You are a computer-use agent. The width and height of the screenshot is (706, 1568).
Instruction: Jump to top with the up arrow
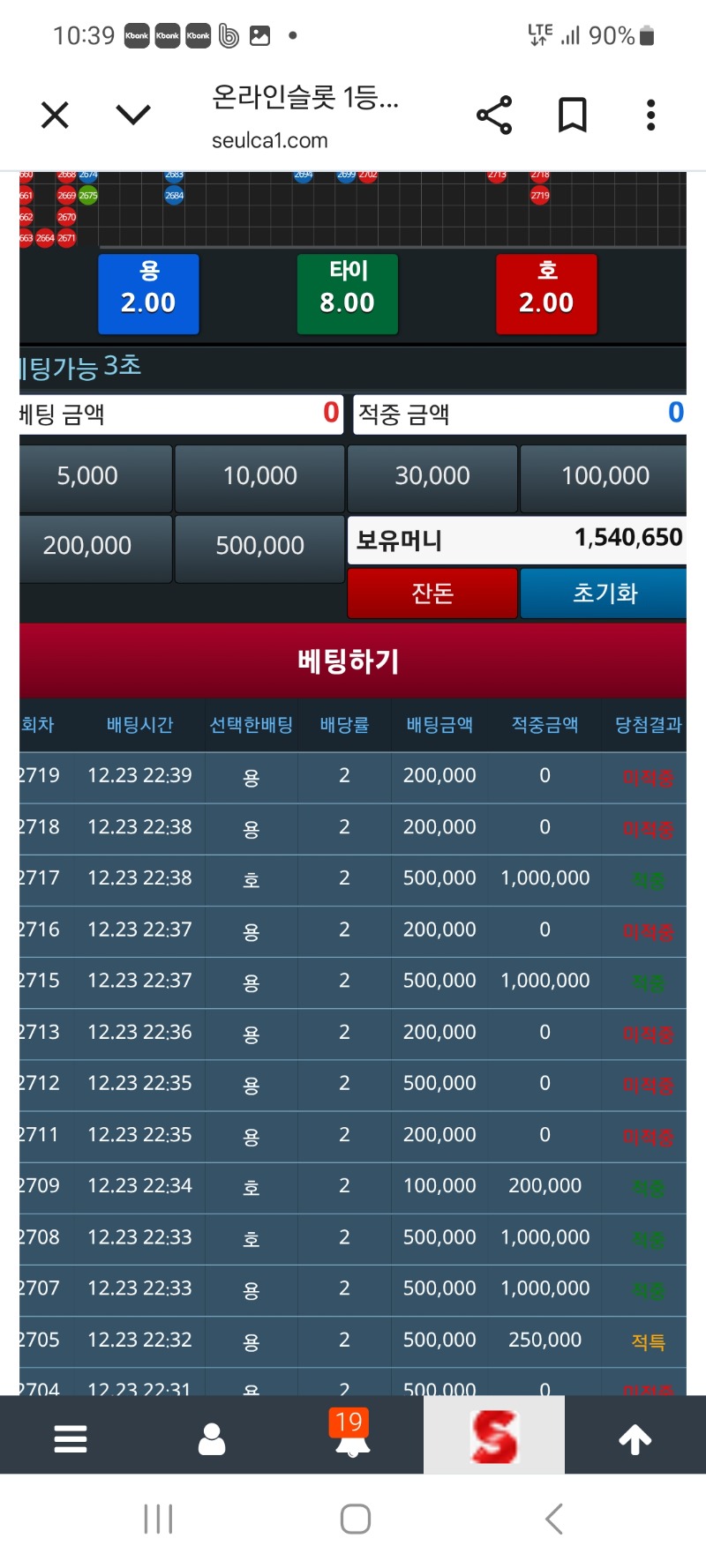tap(635, 1438)
